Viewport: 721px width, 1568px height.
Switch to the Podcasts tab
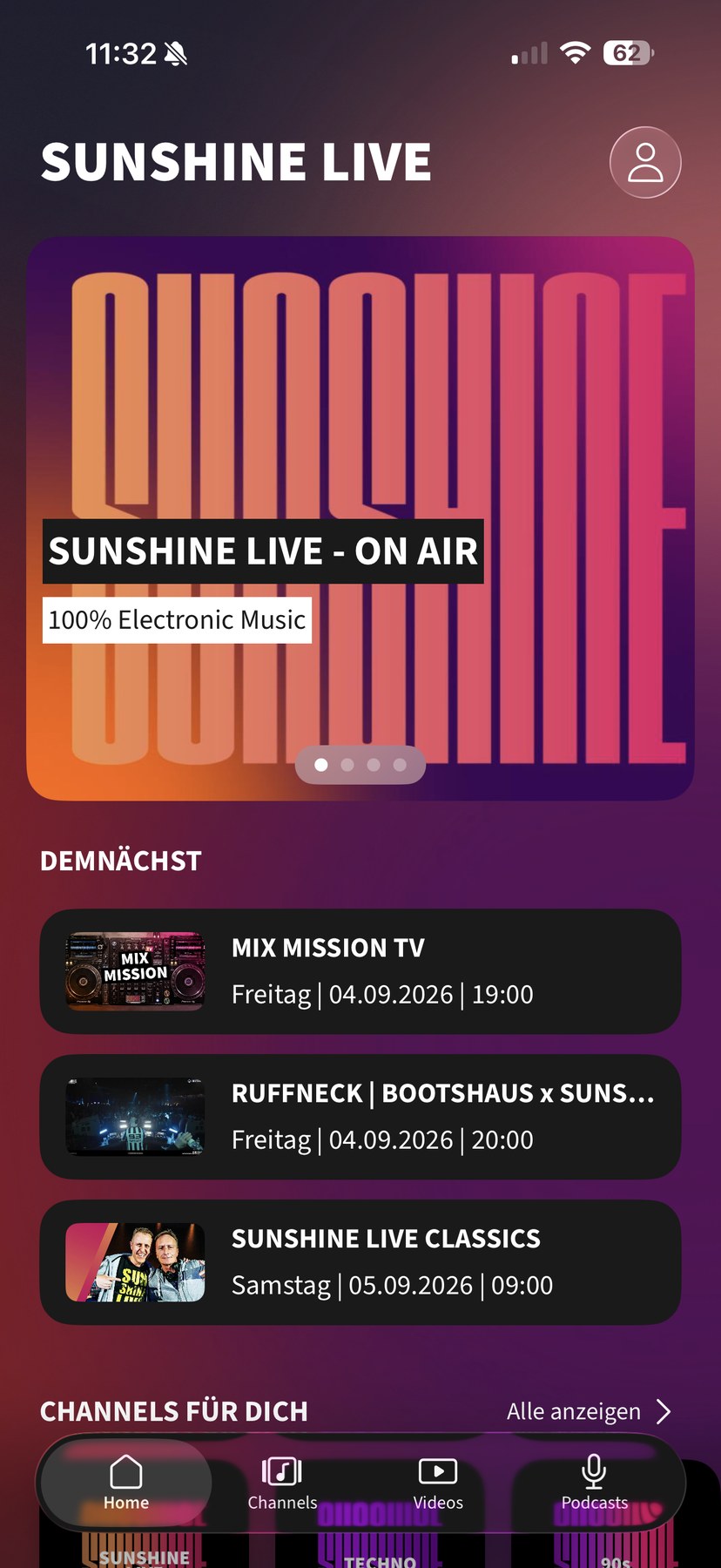click(595, 1484)
